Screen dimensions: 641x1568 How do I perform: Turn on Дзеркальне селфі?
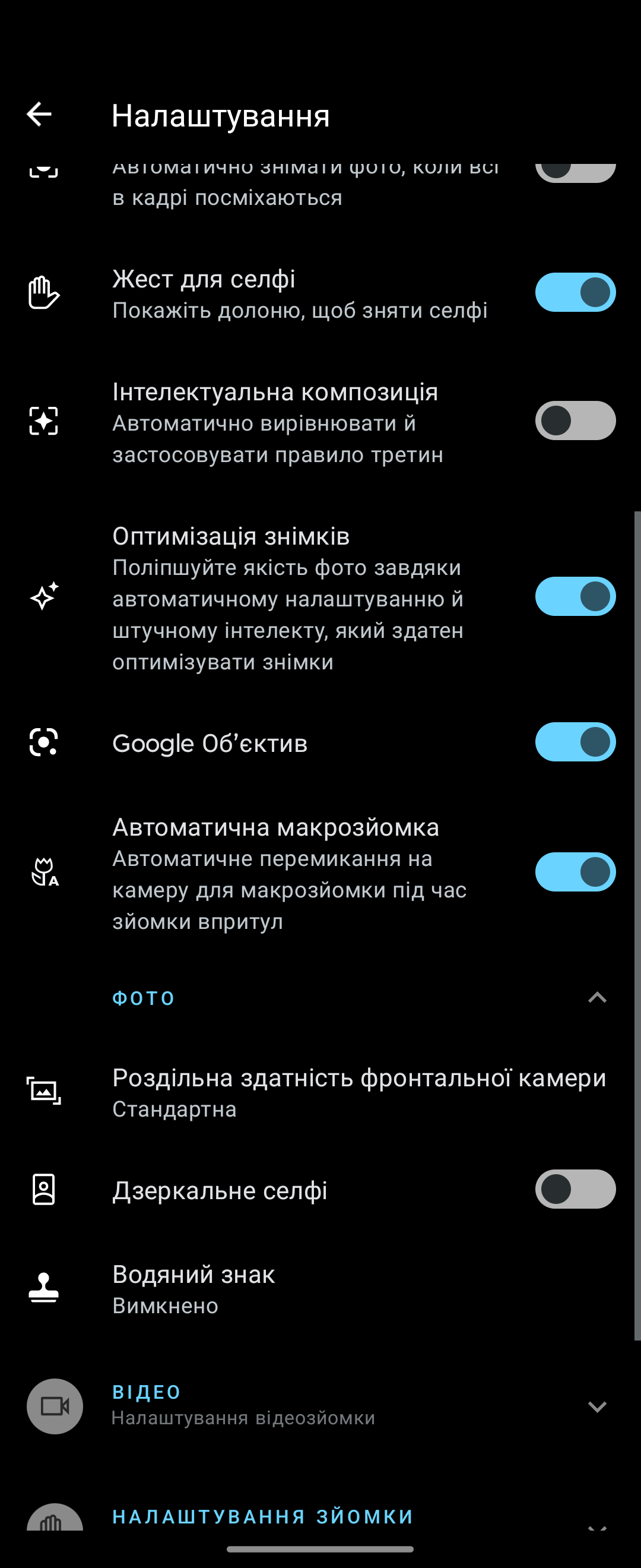[x=575, y=1189]
